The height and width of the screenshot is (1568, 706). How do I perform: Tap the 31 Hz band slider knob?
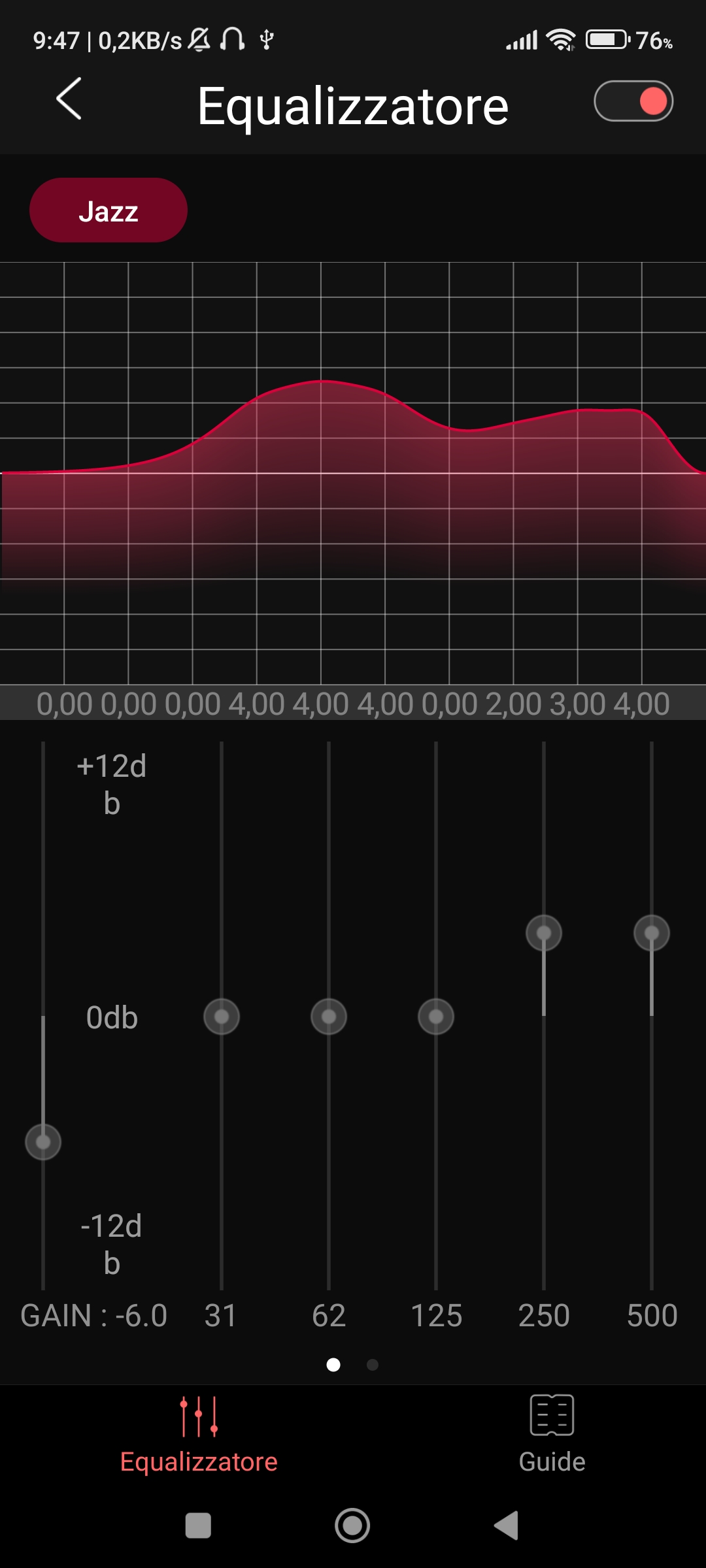click(x=222, y=1017)
